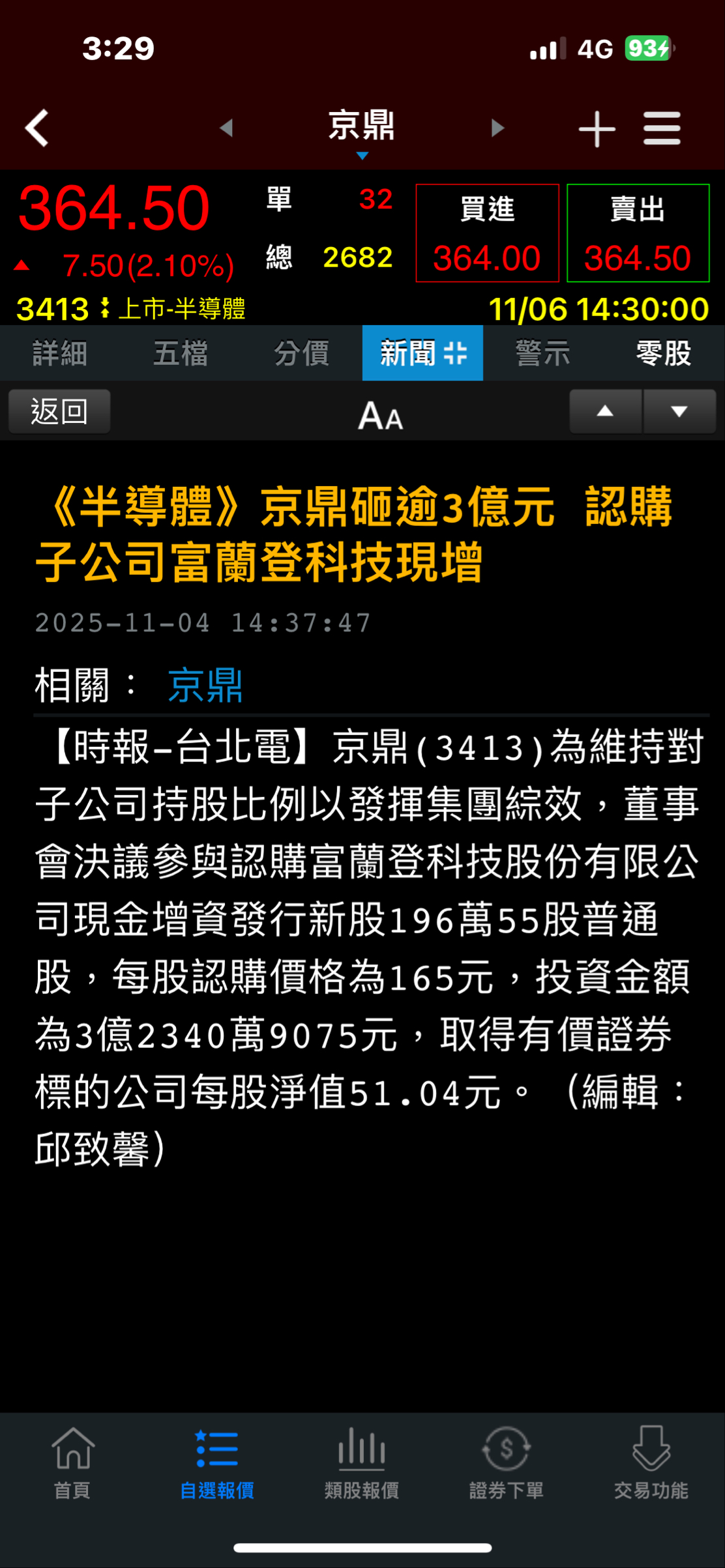Go to previous news with up arrow
Screen dimensions: 725x1568
click(605, 412)
